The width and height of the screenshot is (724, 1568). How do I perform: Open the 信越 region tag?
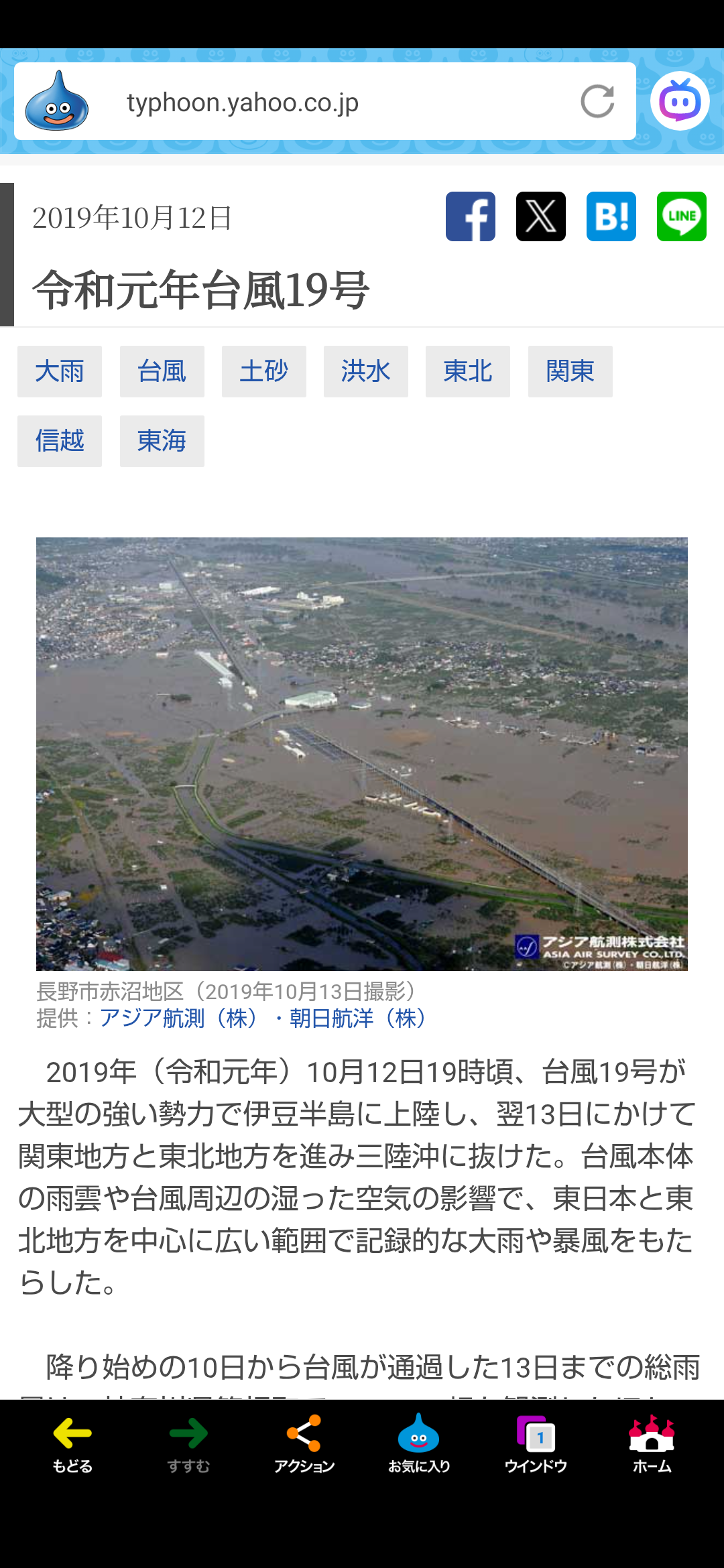tap(60, 441)
